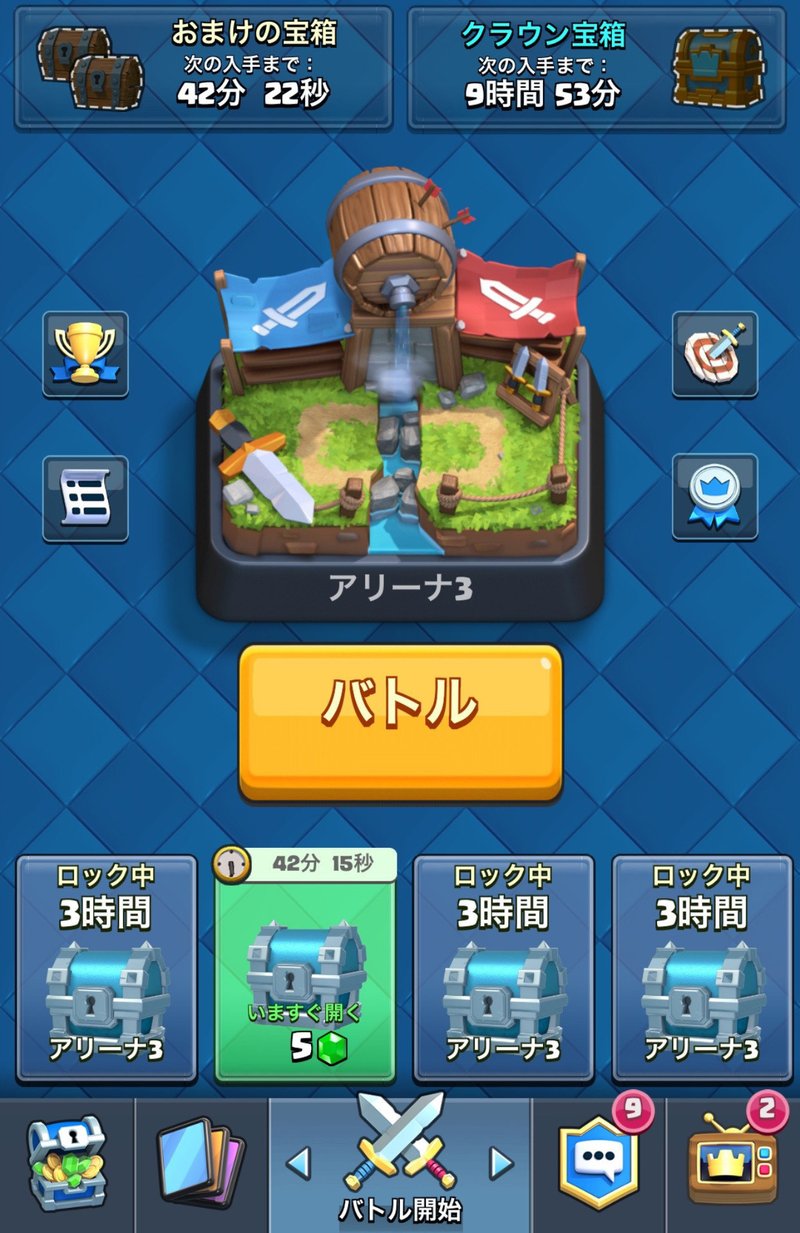This screenshot has width=800, height=1233.
Task: Open the crown ribbon achievements icon
Action: 714,497
